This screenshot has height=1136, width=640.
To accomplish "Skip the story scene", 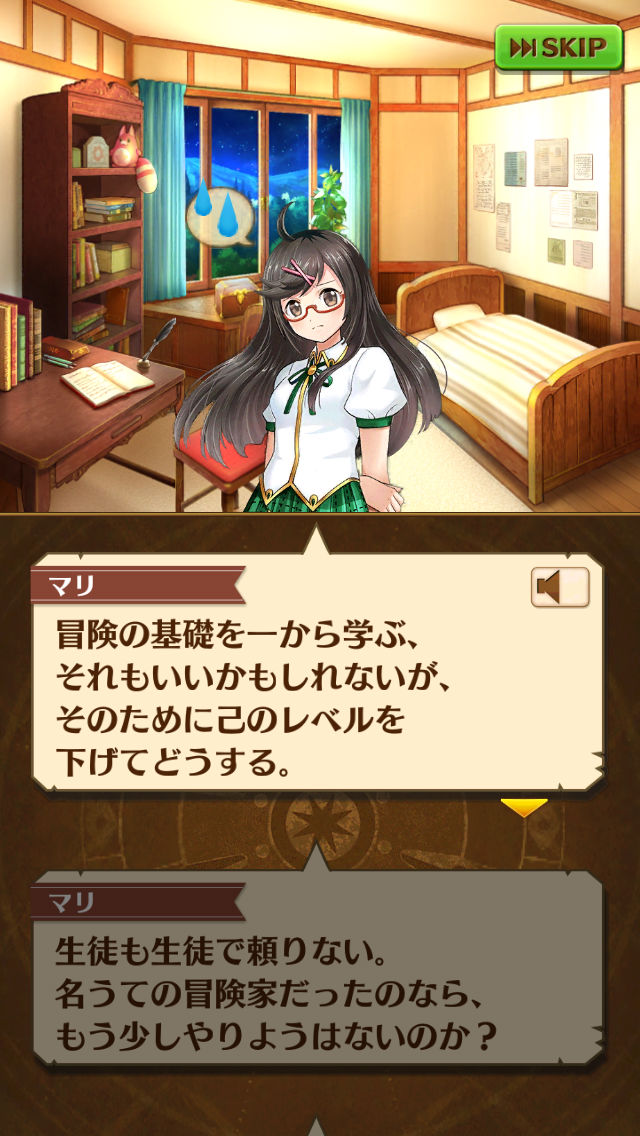I will [558, 47].
